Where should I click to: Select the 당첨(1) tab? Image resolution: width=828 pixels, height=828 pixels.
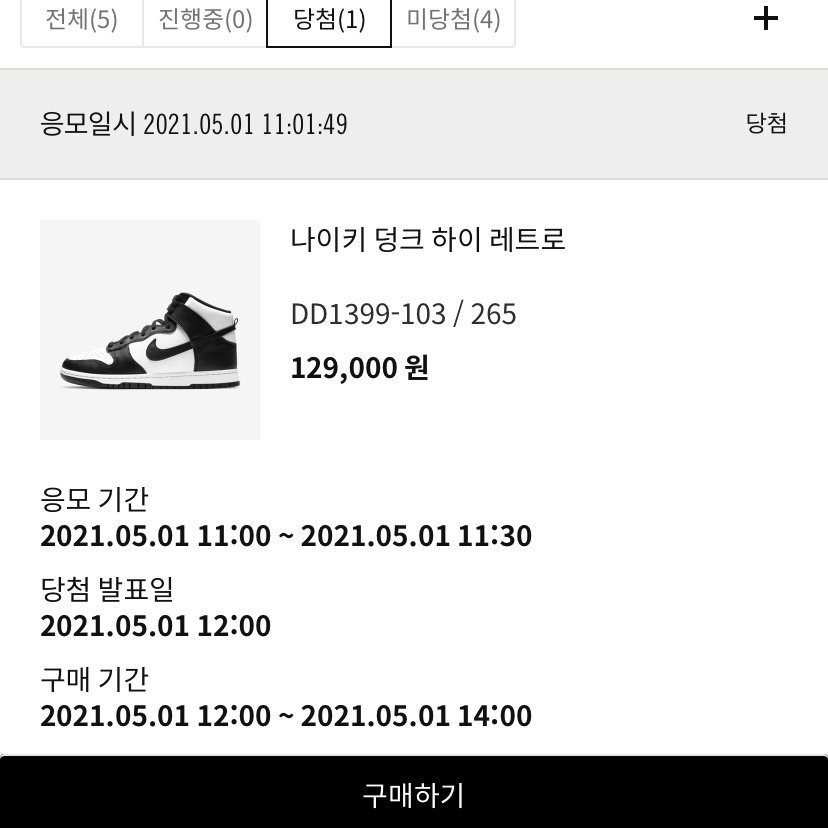pos(329,20)
